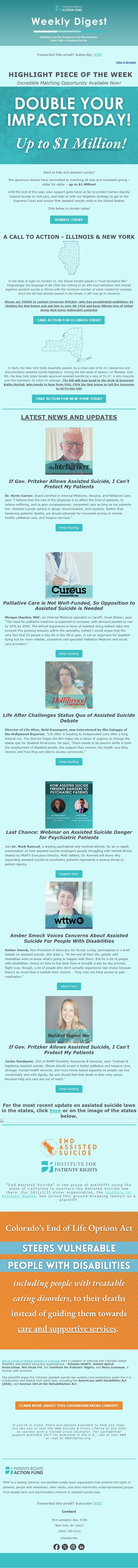Keep reading the Rockford Register Star article
Viewport: 138px width, 1568px height.
pos(69,1089)
